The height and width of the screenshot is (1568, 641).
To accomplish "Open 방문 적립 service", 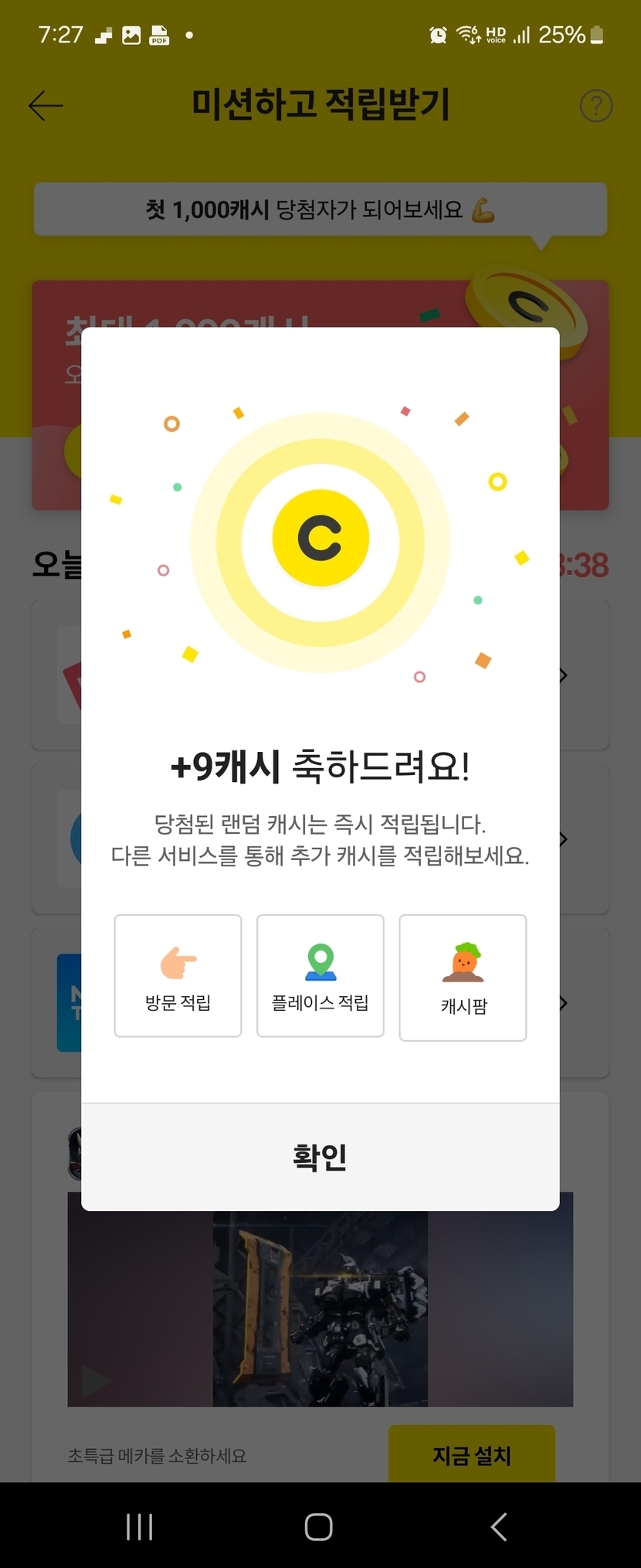I will [178, 976].
